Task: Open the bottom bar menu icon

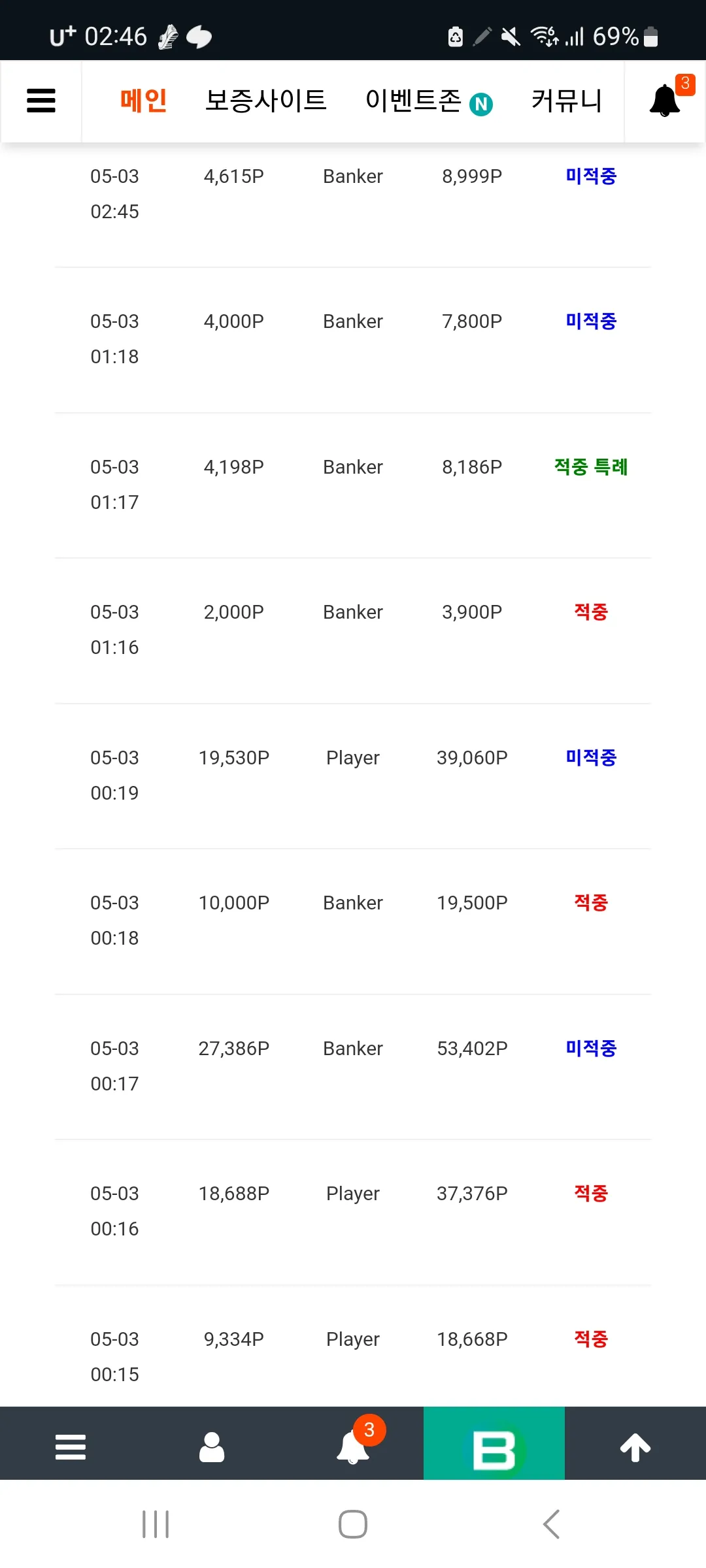Action: (71, 1447)
